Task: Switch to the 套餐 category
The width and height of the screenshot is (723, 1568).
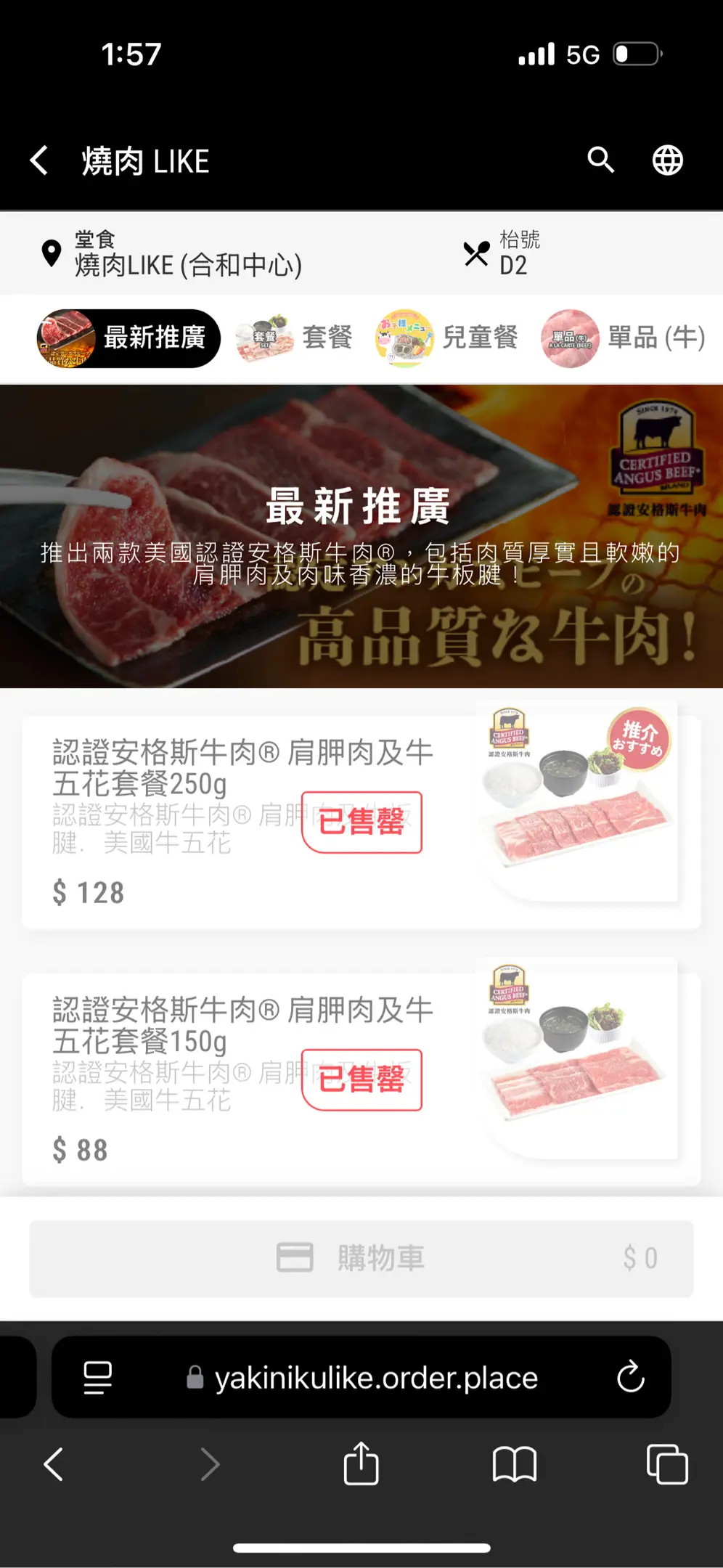Action: tap(294, 338)
